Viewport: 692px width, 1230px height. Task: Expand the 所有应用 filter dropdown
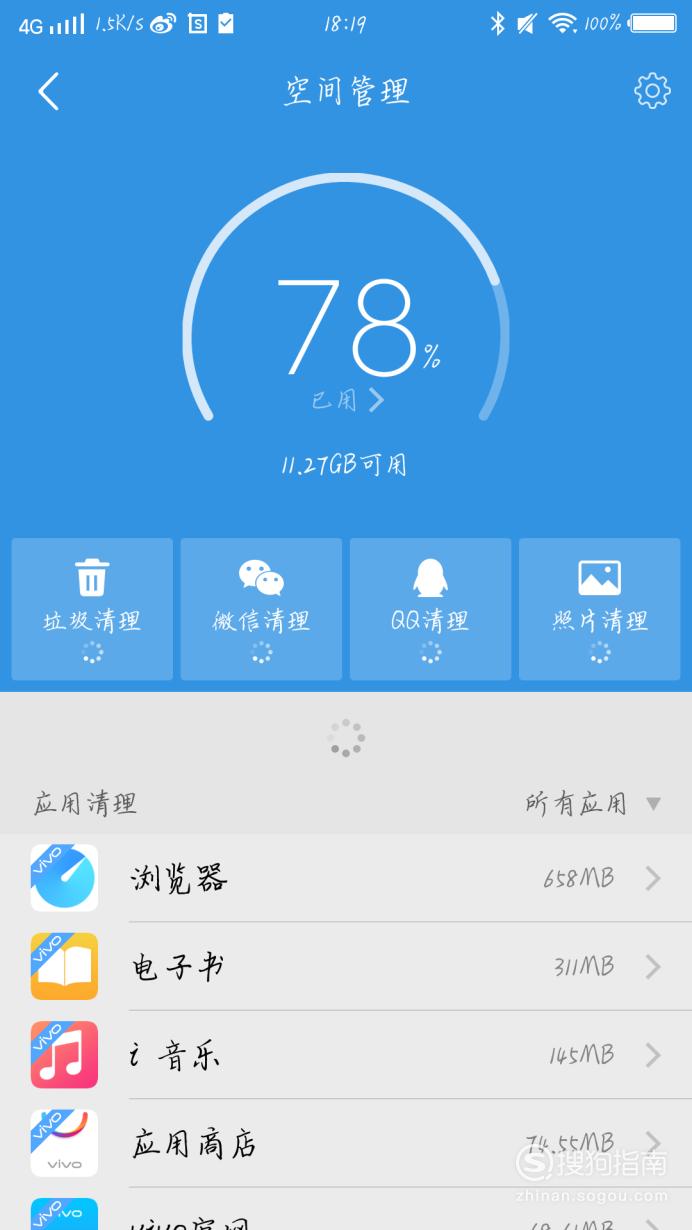click(594, 803)
